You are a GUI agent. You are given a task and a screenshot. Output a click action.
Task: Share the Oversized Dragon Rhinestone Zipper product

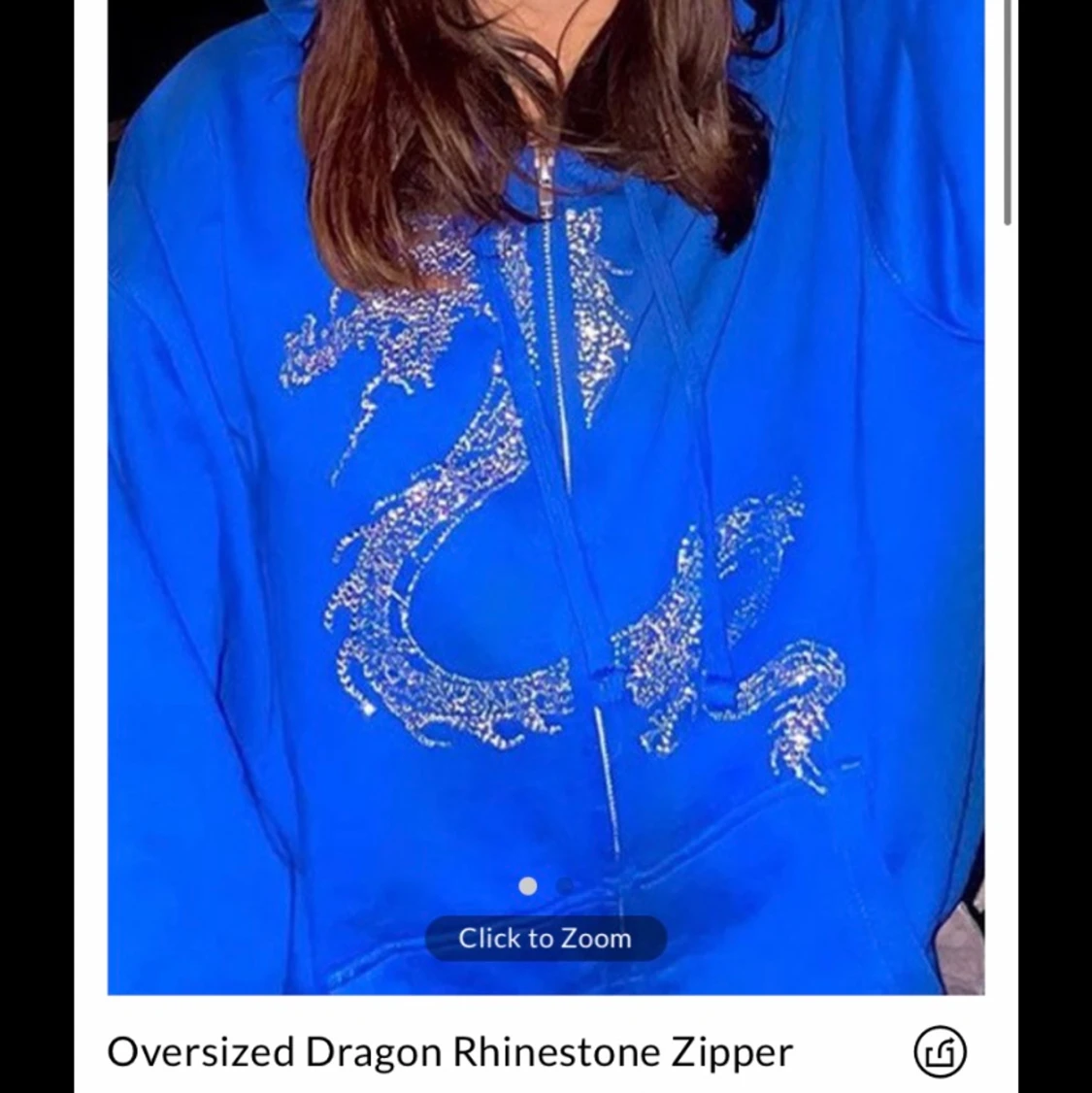(940, 1052)
